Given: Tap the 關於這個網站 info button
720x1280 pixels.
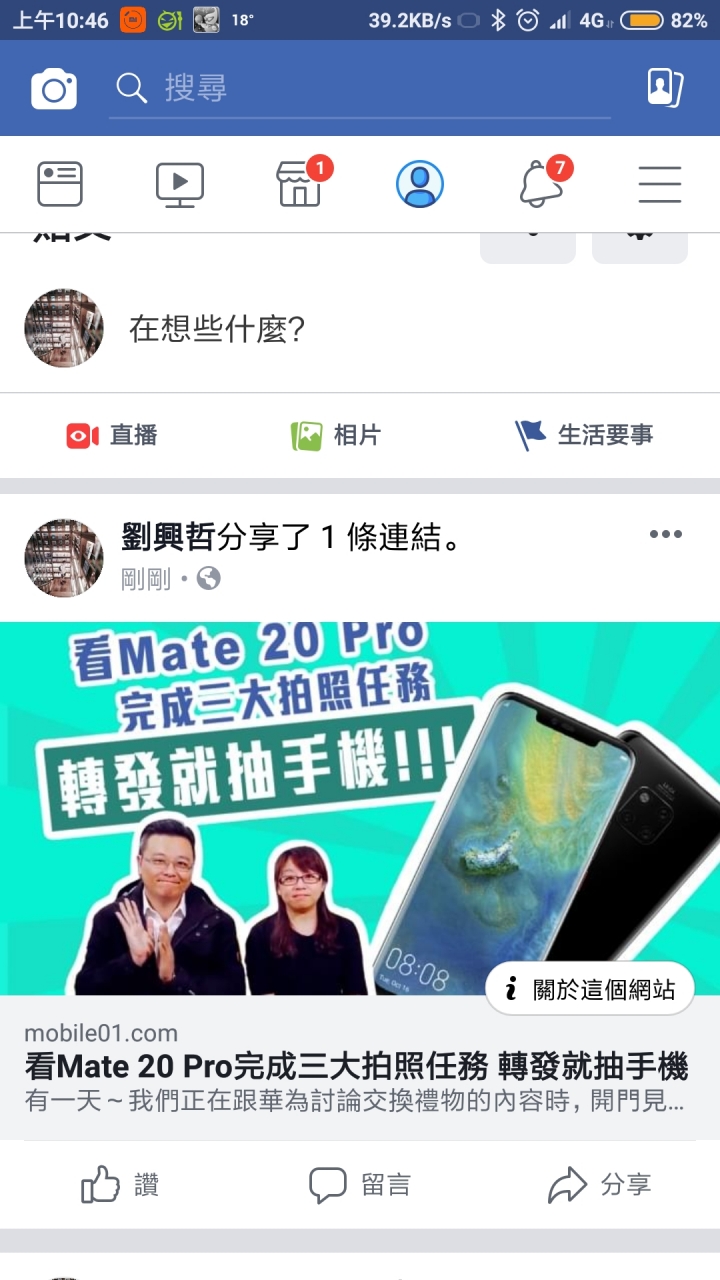Looking at the screenshot, I should pos(590,990).
